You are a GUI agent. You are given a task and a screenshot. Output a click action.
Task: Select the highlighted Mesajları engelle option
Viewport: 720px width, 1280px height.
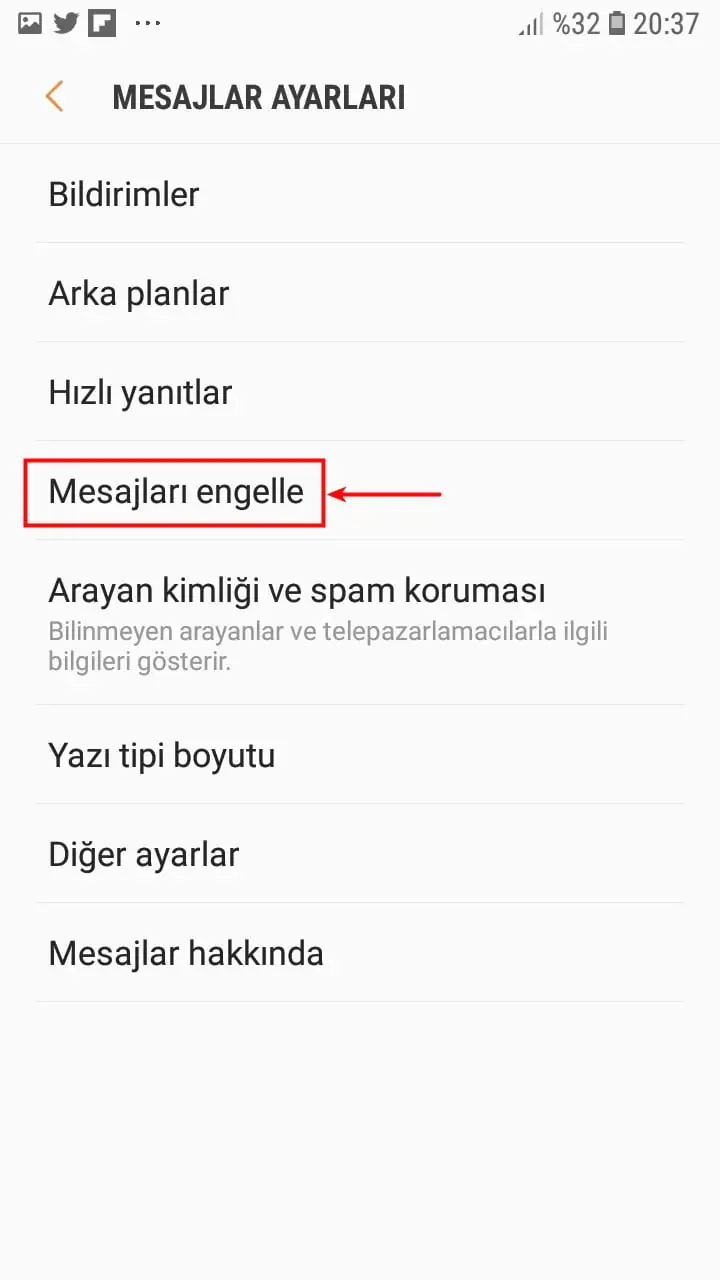[x=176, y=491]
